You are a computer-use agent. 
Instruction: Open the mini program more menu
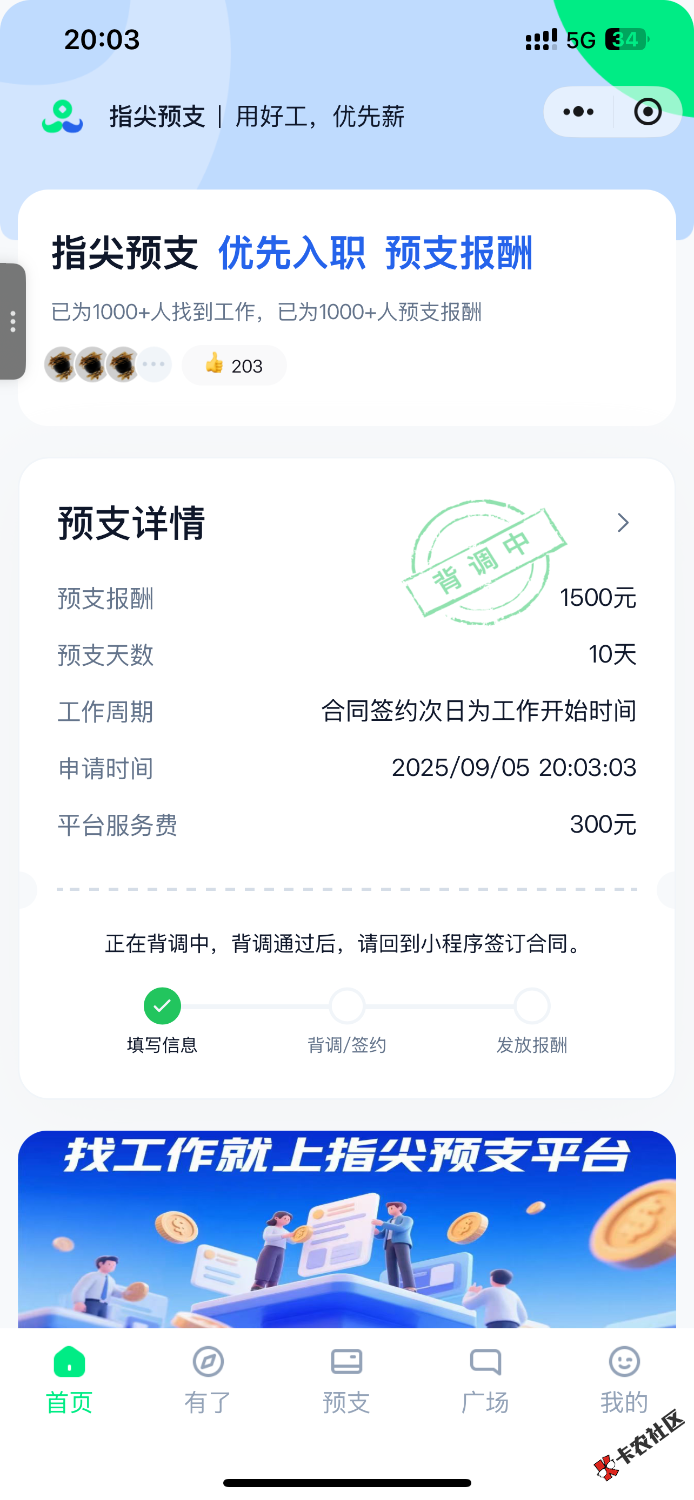[x=578, y=112]
